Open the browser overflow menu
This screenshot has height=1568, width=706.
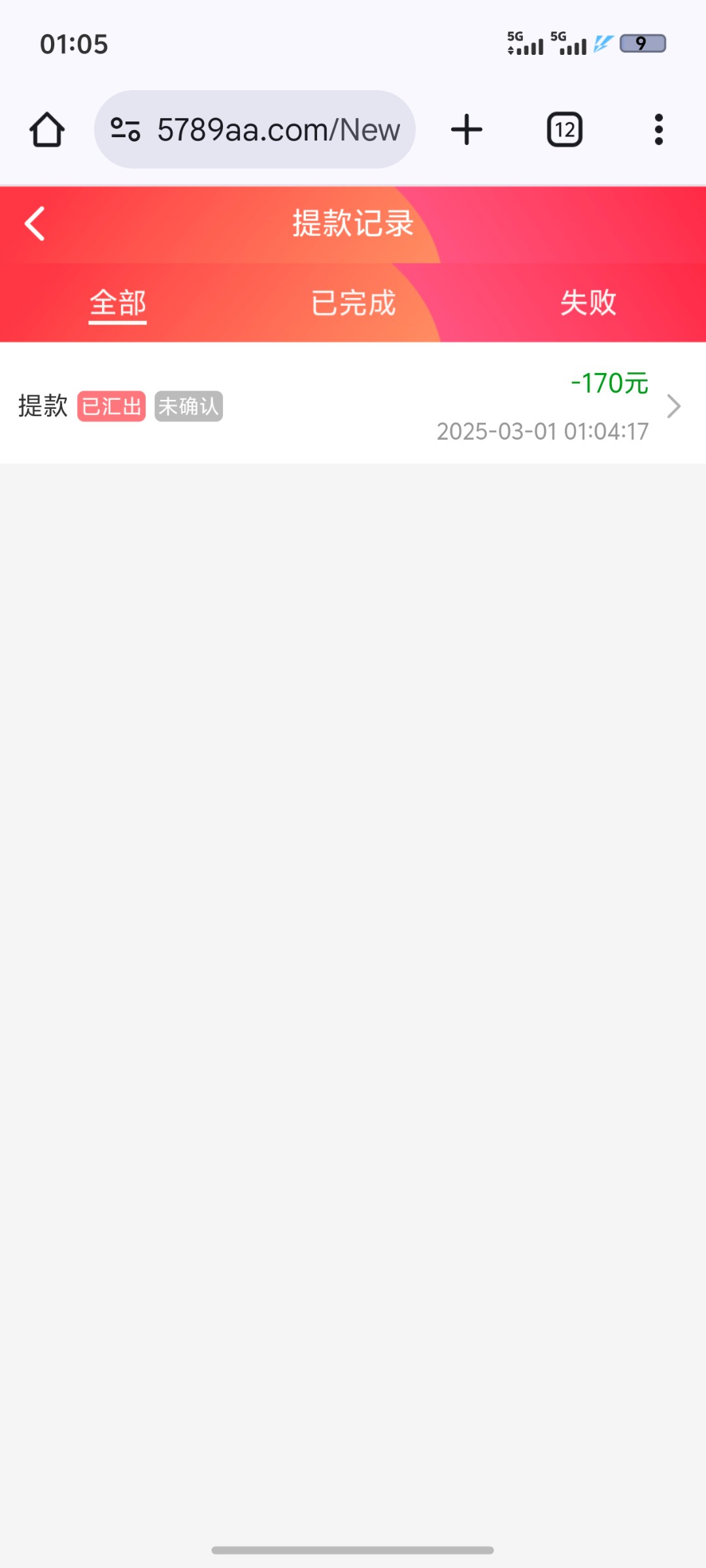658,129
